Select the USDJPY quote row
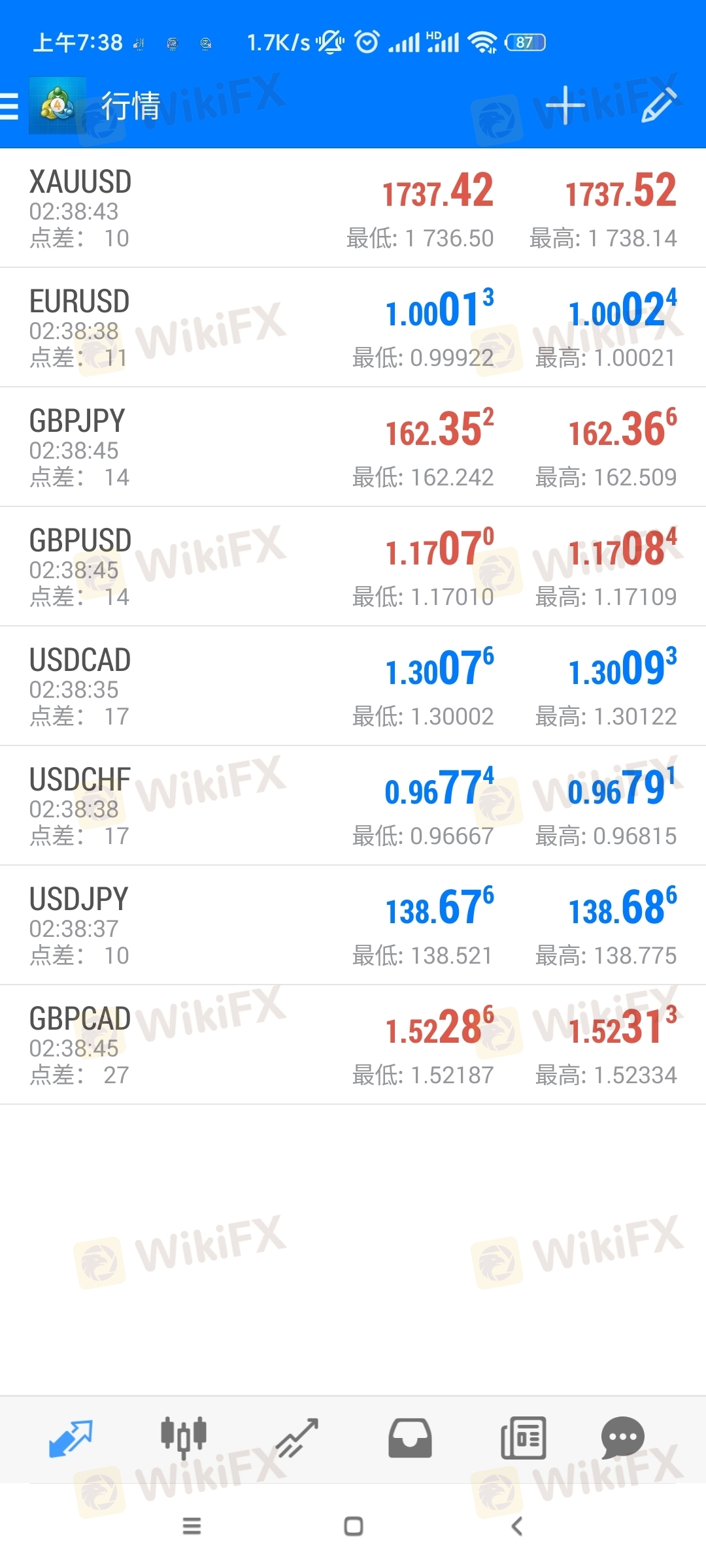 (353, 926)
